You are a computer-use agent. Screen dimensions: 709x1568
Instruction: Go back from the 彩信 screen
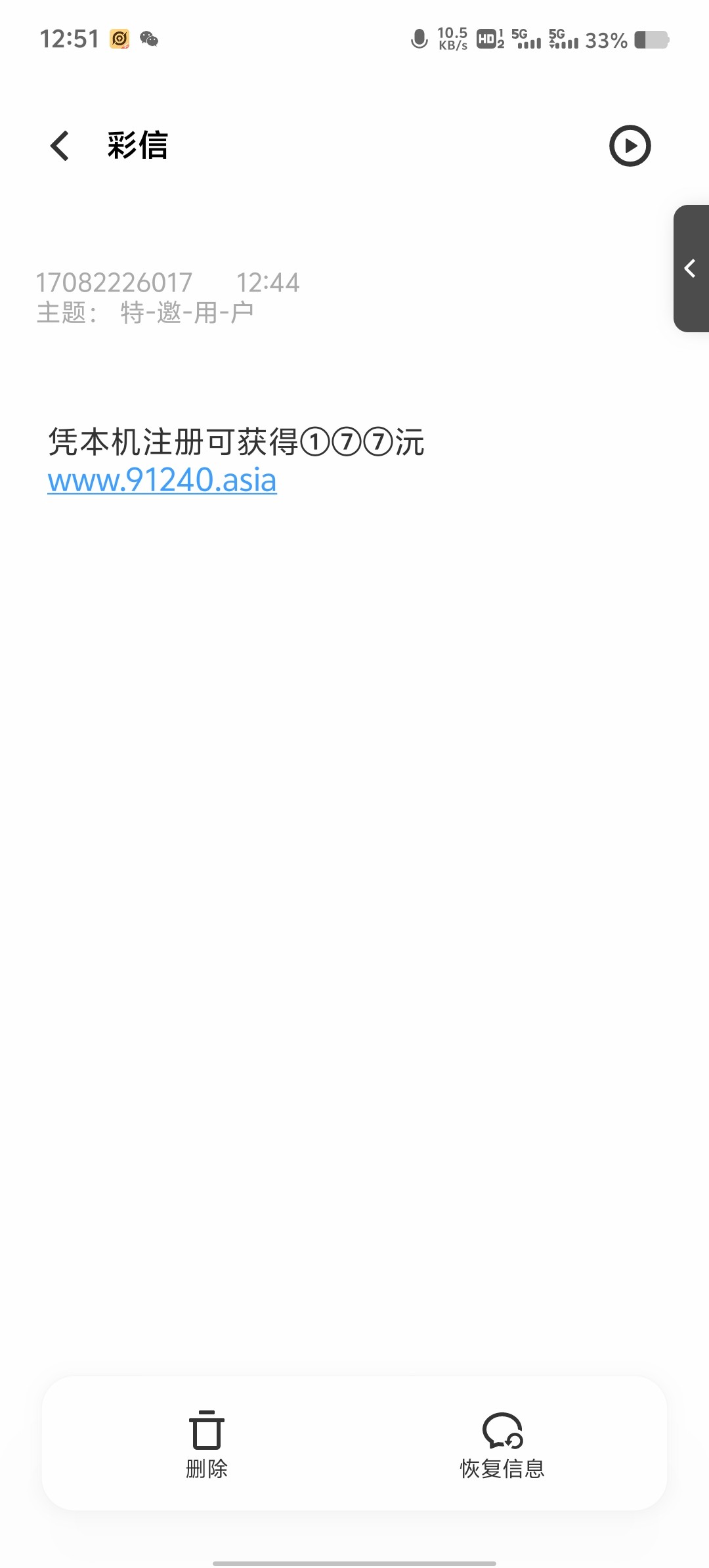click(x=60, y=146)
